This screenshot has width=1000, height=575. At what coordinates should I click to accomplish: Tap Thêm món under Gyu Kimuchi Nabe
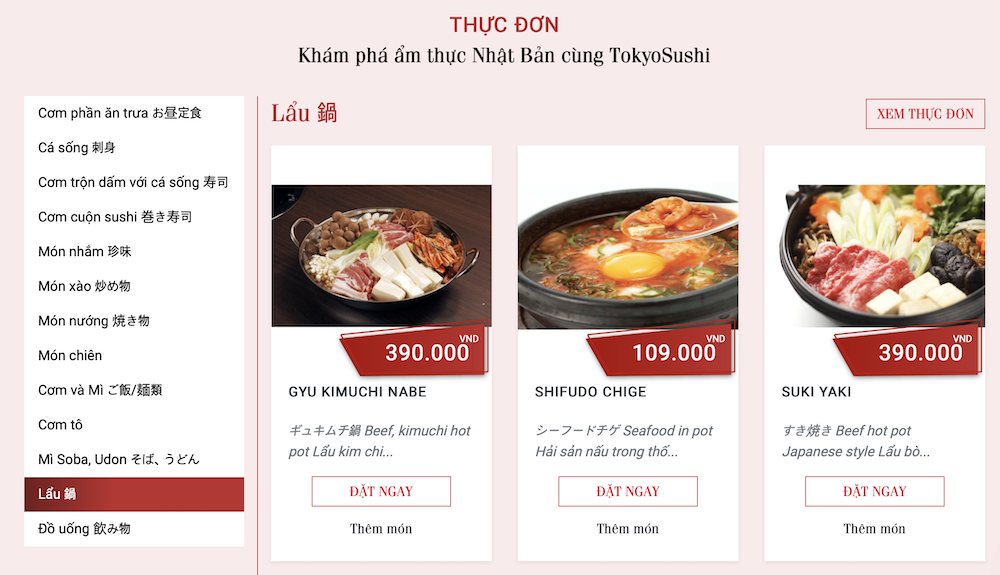(381, 528)
